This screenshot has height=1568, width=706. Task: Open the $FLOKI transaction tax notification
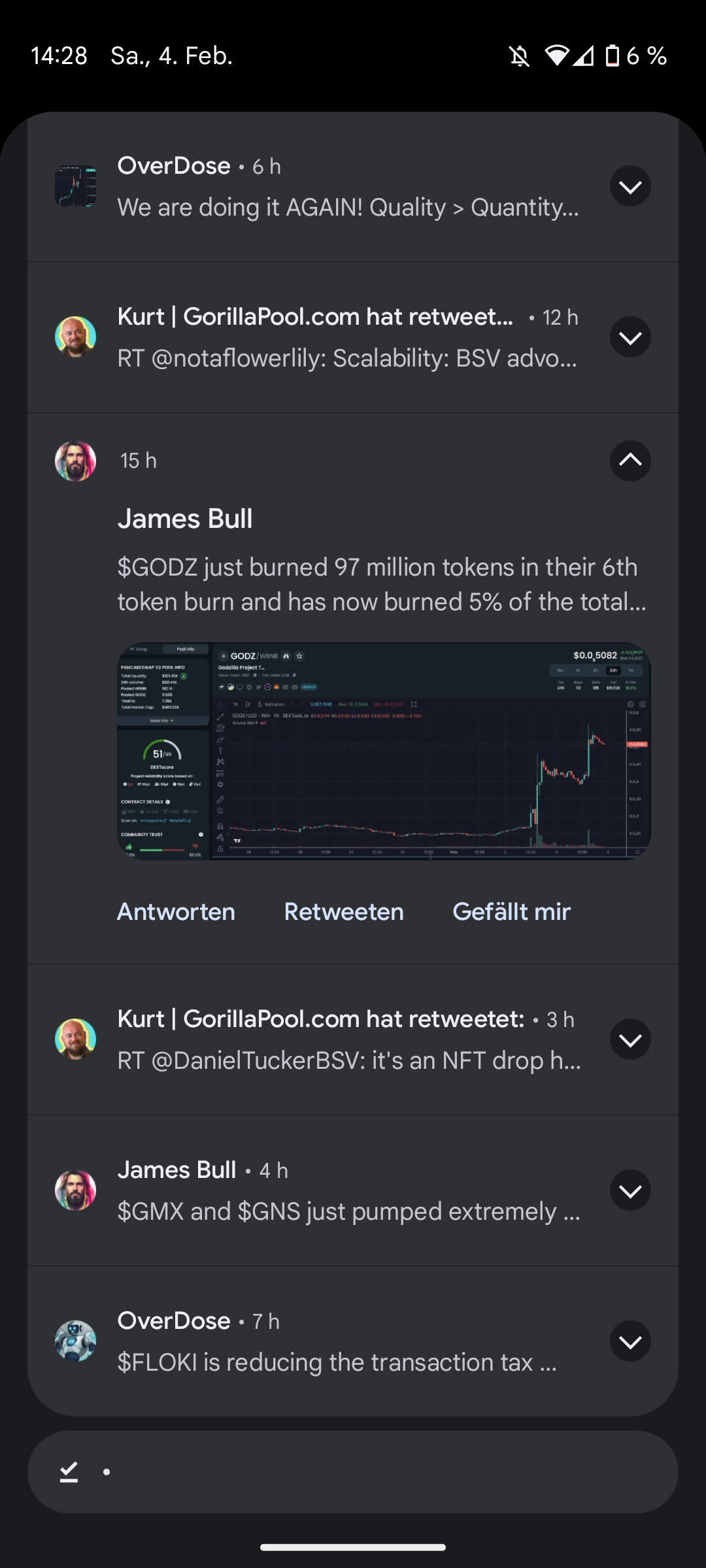point(337,1363)
